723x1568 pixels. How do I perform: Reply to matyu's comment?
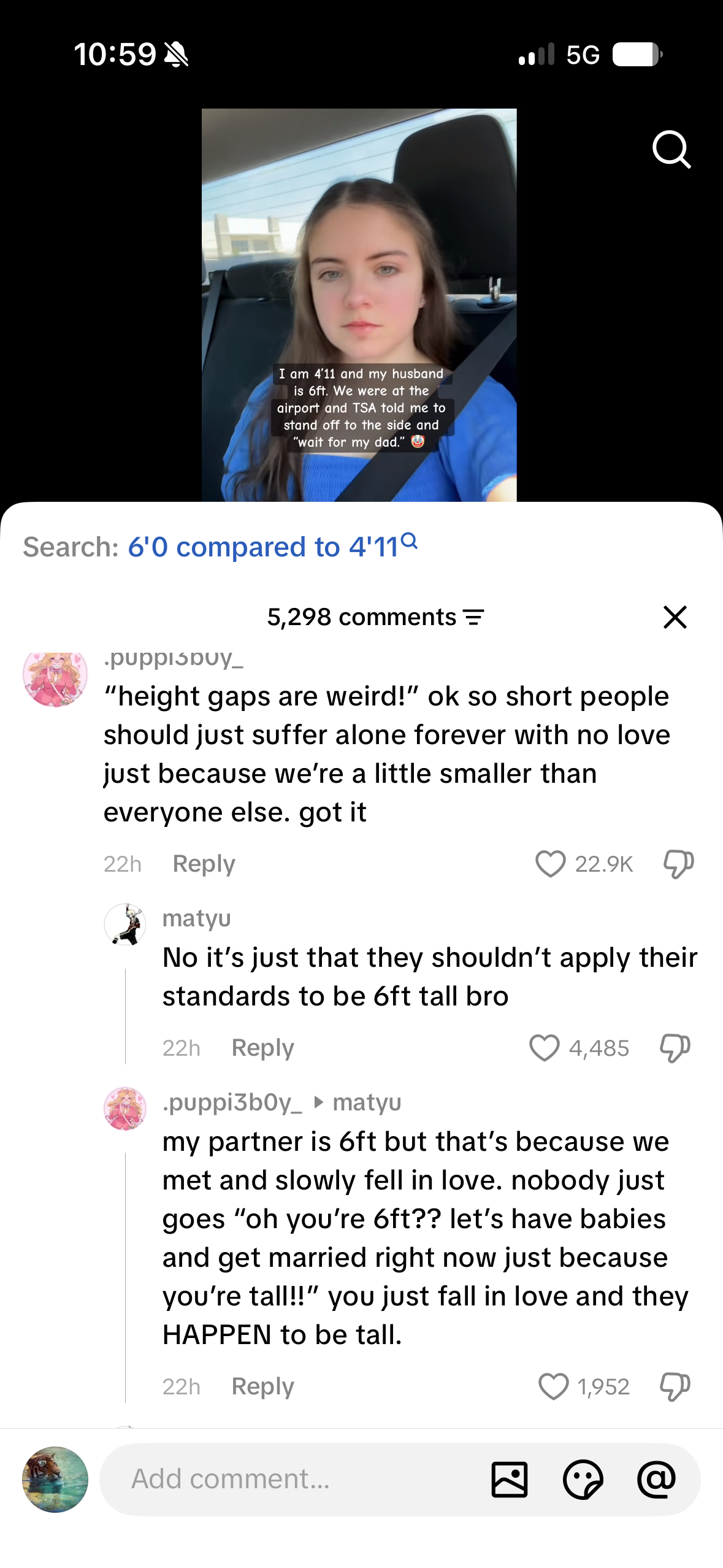263,1048
